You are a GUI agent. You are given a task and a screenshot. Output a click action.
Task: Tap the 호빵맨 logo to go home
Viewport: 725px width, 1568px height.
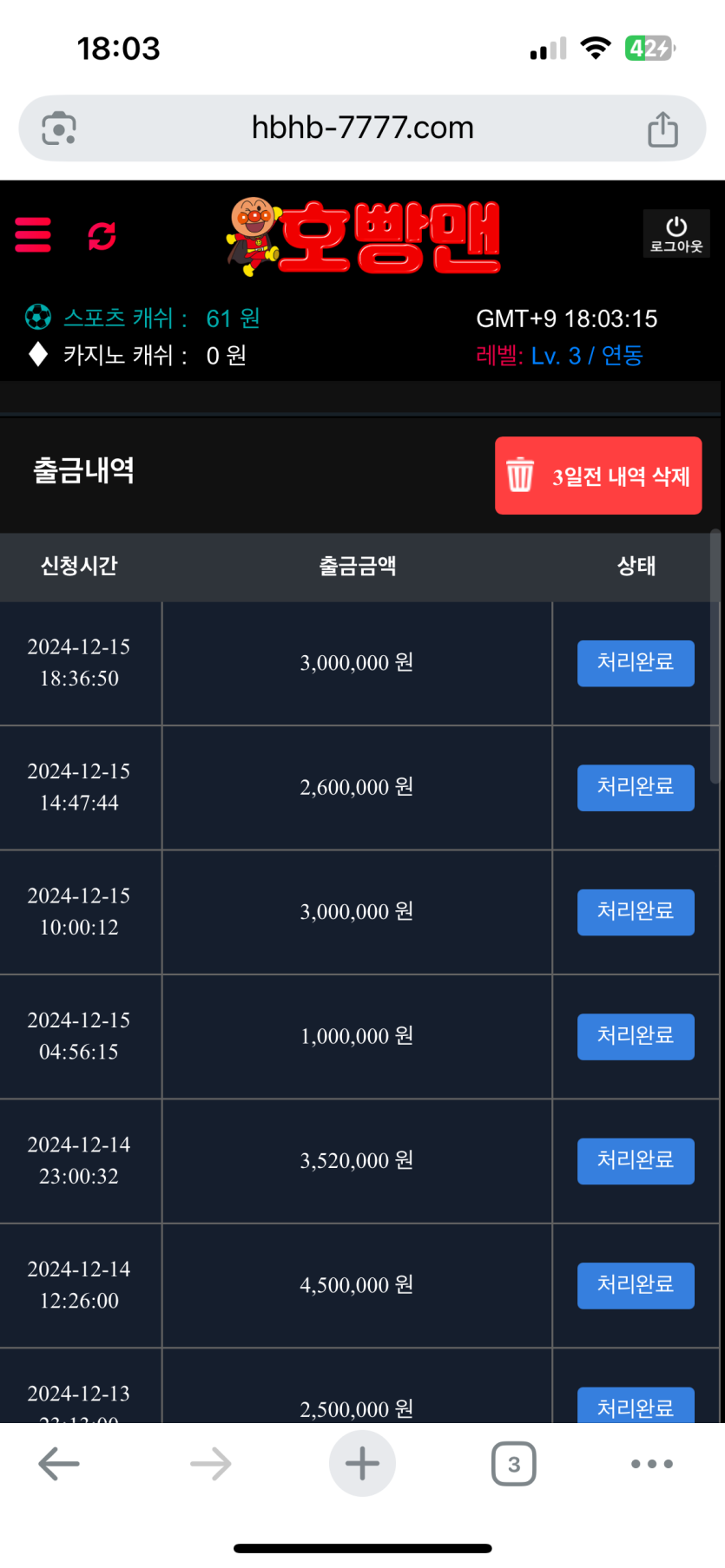click(x=365, y=236)
